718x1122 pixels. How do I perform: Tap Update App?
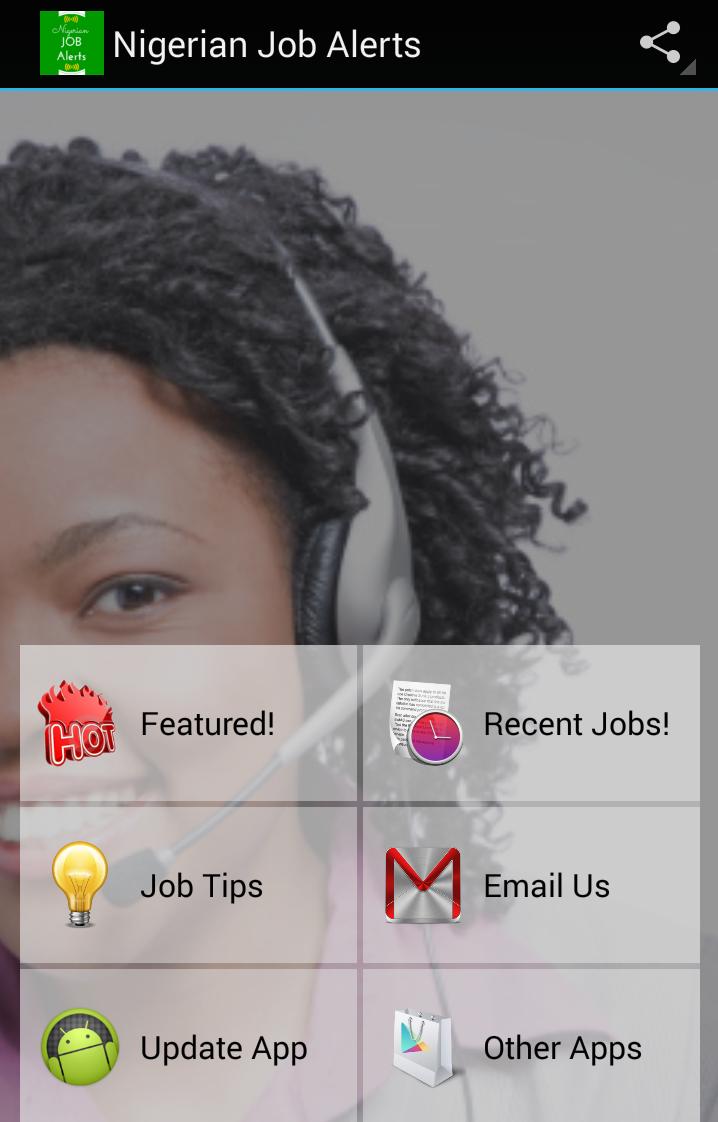click(188, 1048)
